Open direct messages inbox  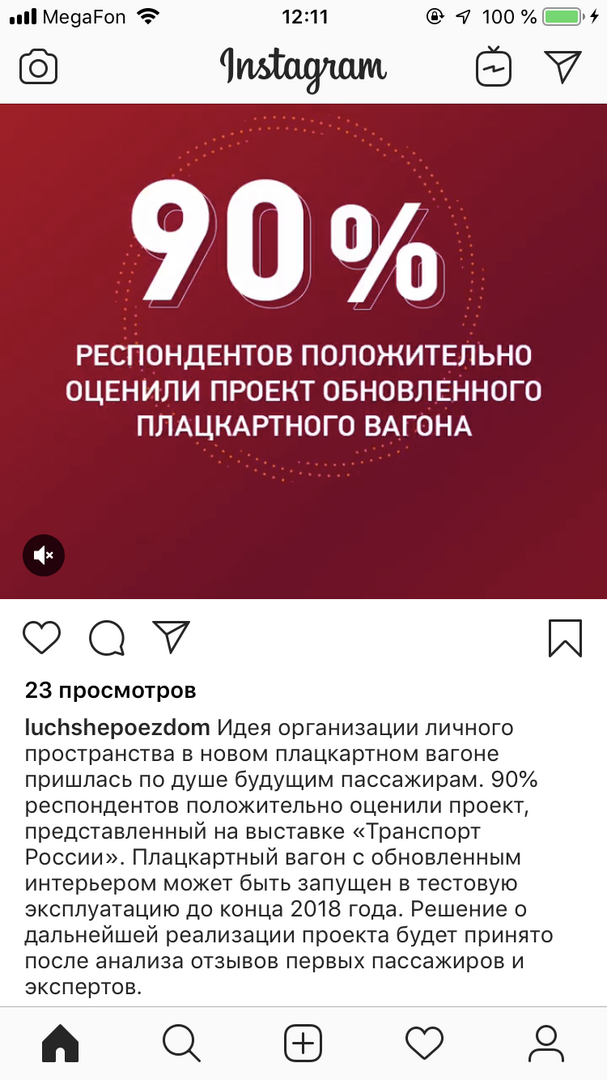coord(563,67)
